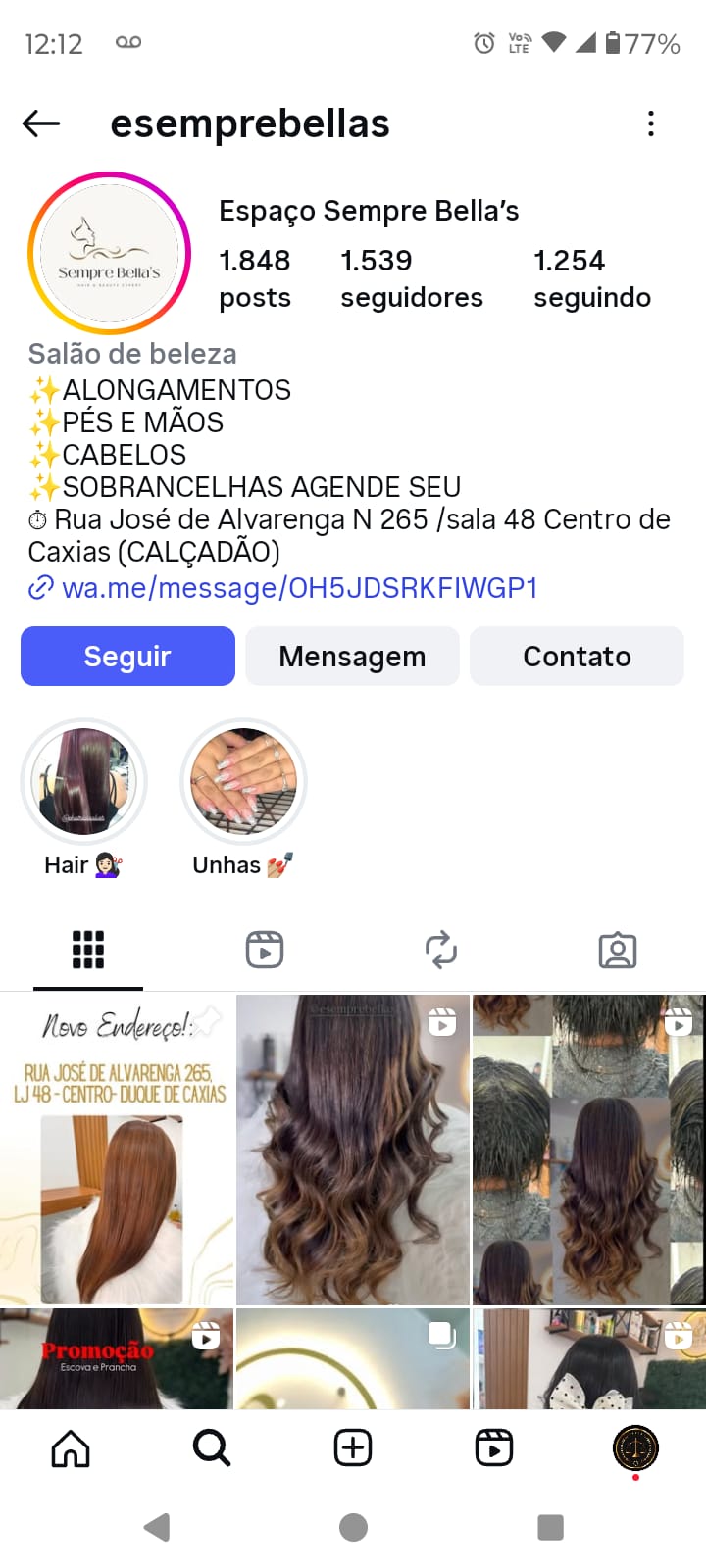Open the three-dot overflow menu
Image resolution: width=706 pixels, height=1568 pixels.
(651, 123)
